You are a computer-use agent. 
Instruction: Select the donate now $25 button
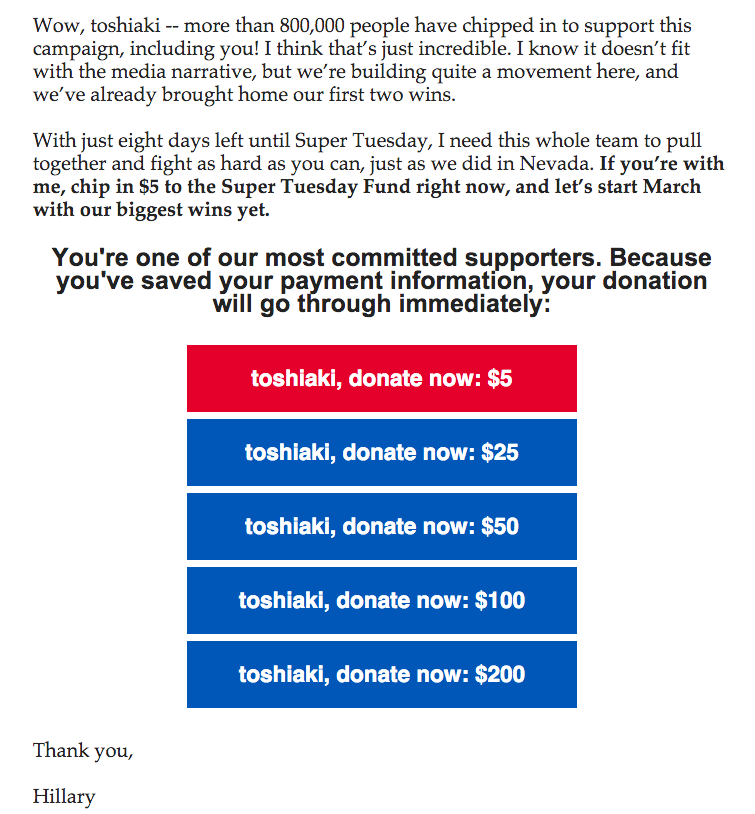coord(382,452)
